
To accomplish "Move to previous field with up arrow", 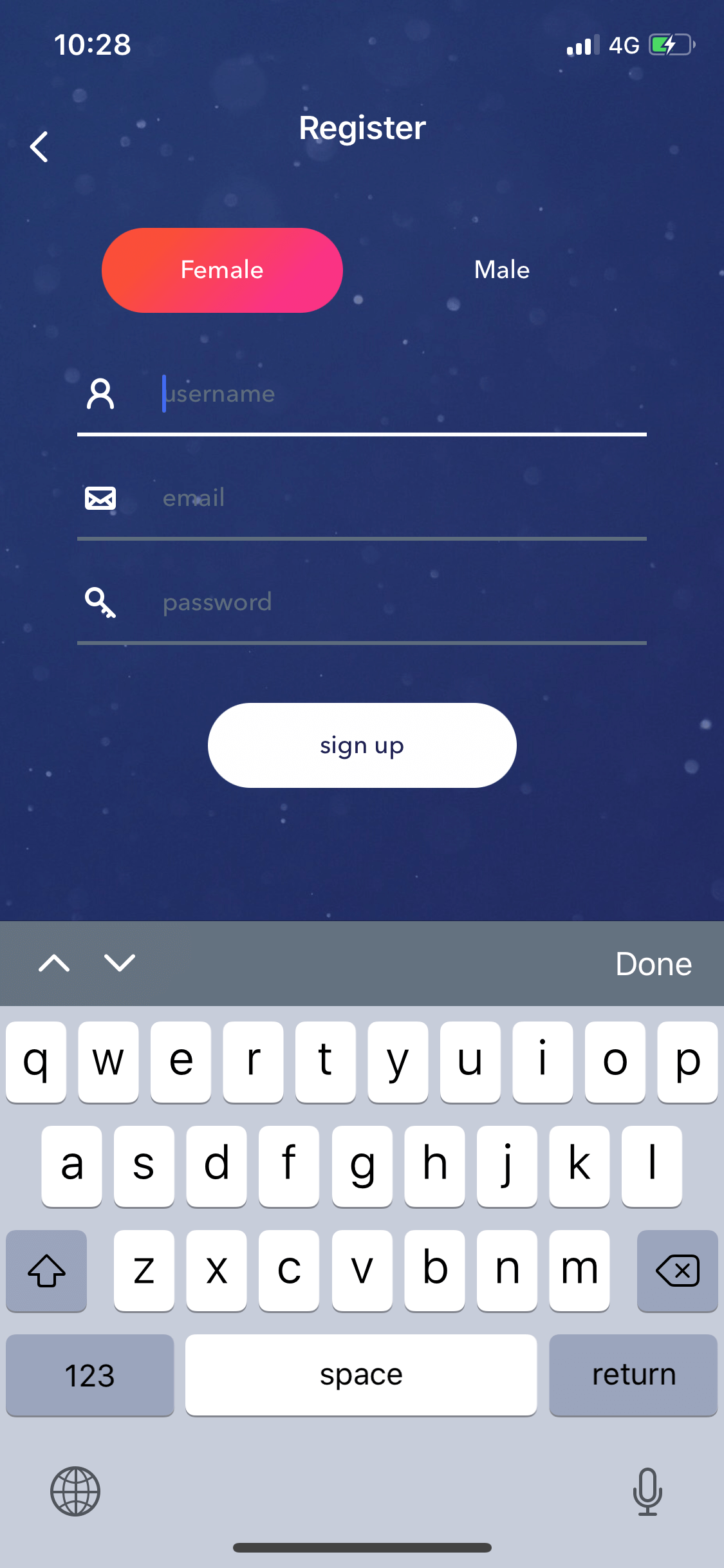I will [x=54, y=963].
